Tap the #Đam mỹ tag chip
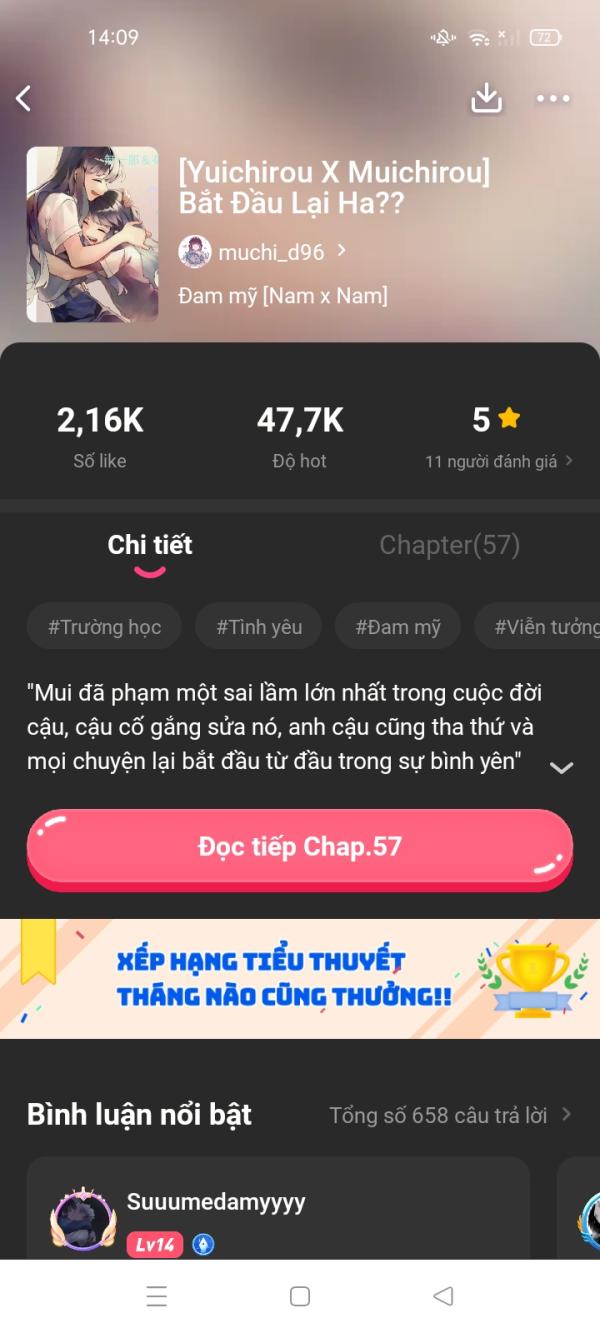The height and width of the screenshot is (1333, 600). (398, 627)
